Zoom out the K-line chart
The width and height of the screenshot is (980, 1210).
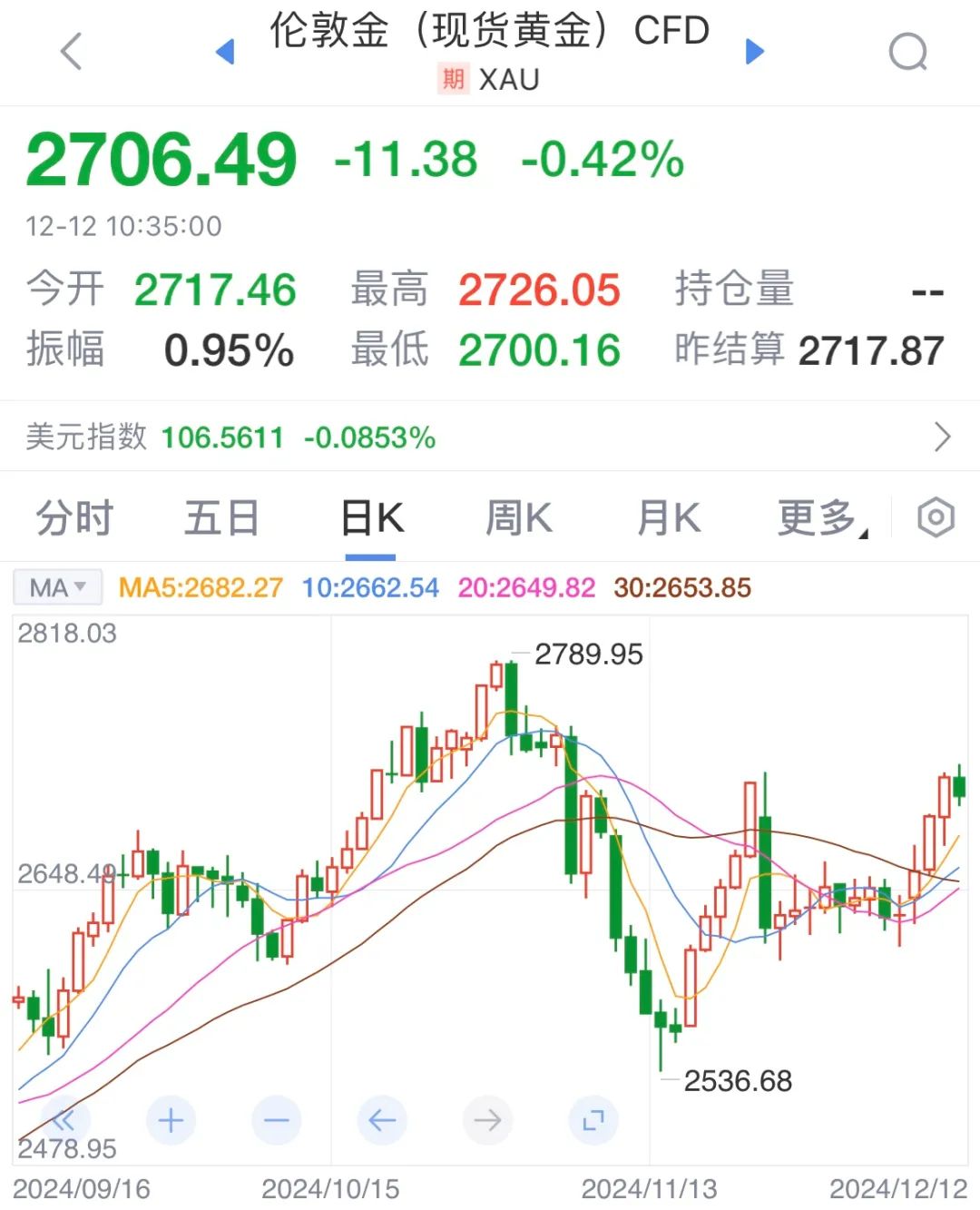[x=276, y=1120]
